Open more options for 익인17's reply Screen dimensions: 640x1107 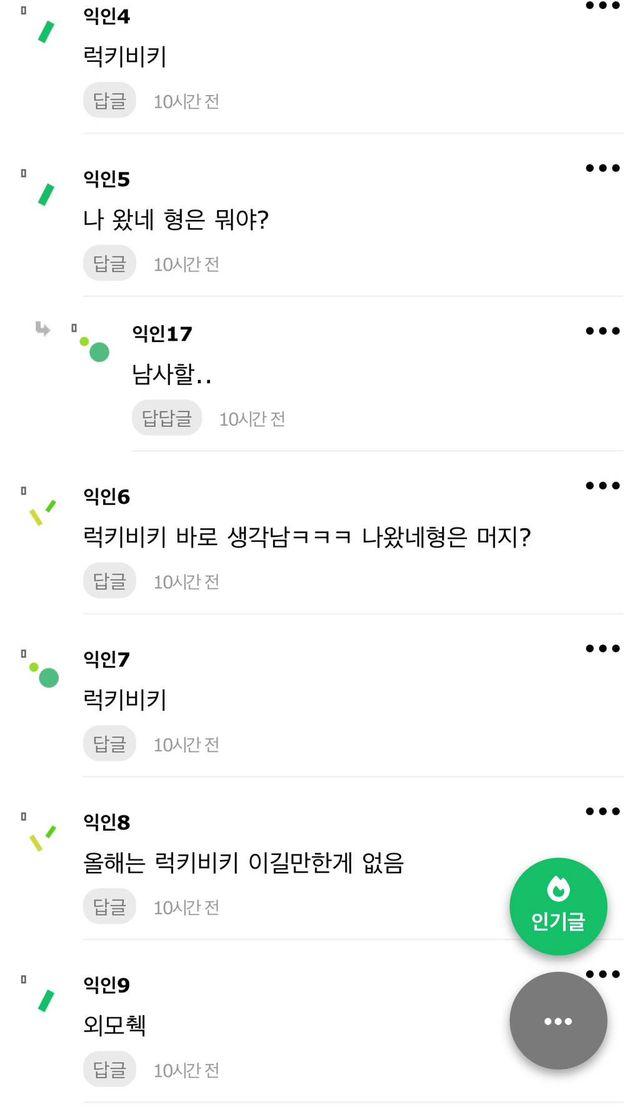tap(602, 331)
